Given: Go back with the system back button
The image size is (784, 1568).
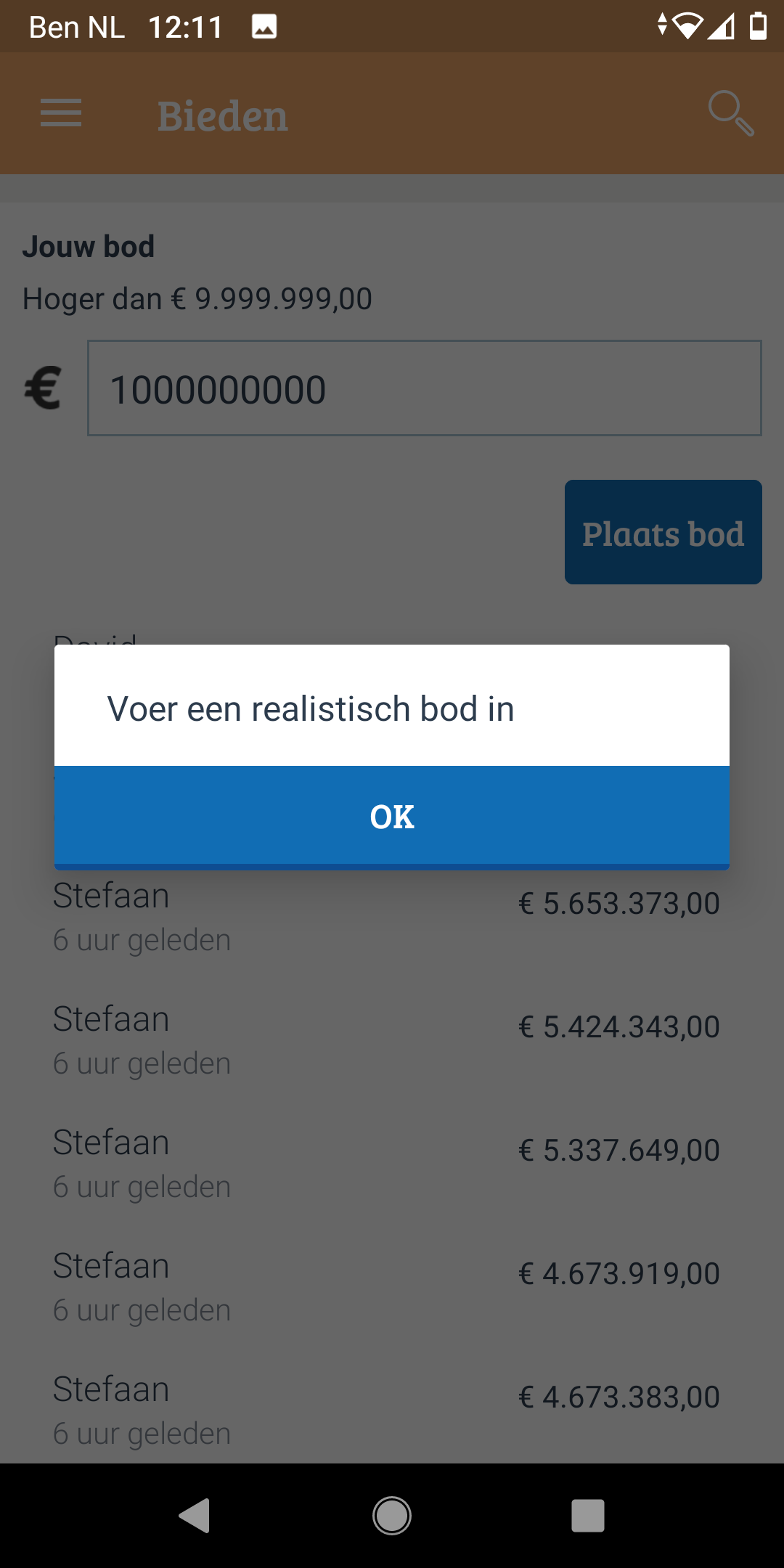Looking at the screenshot, I should 195,1516.
